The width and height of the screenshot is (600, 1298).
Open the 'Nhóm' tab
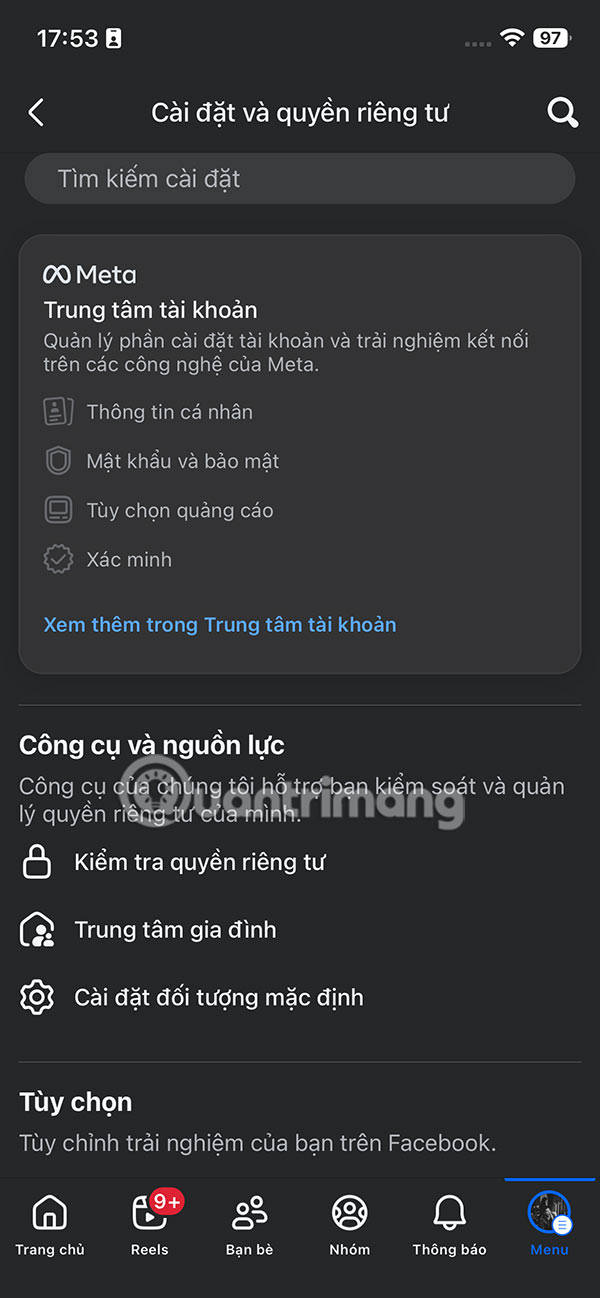pos(349,1224)
